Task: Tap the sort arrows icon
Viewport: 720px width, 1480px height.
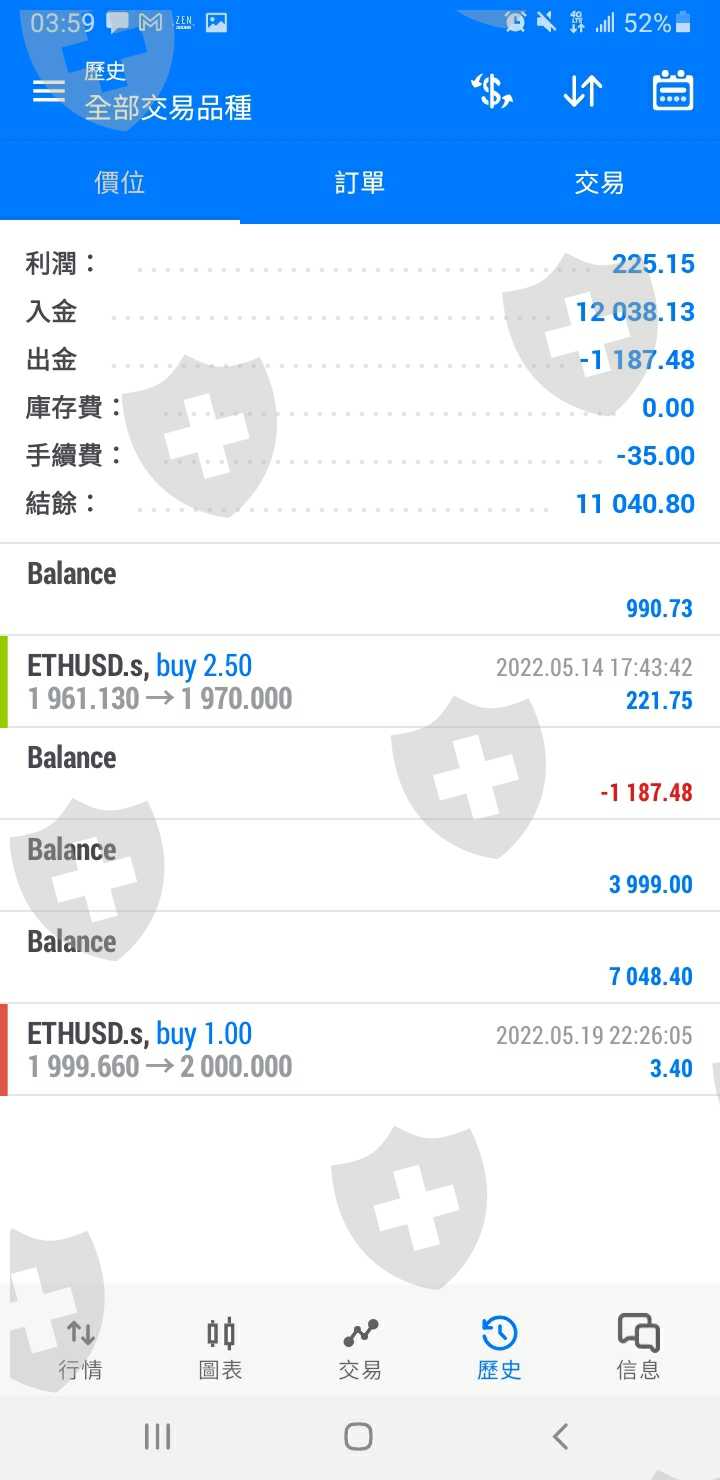Action: pos(582,91)
